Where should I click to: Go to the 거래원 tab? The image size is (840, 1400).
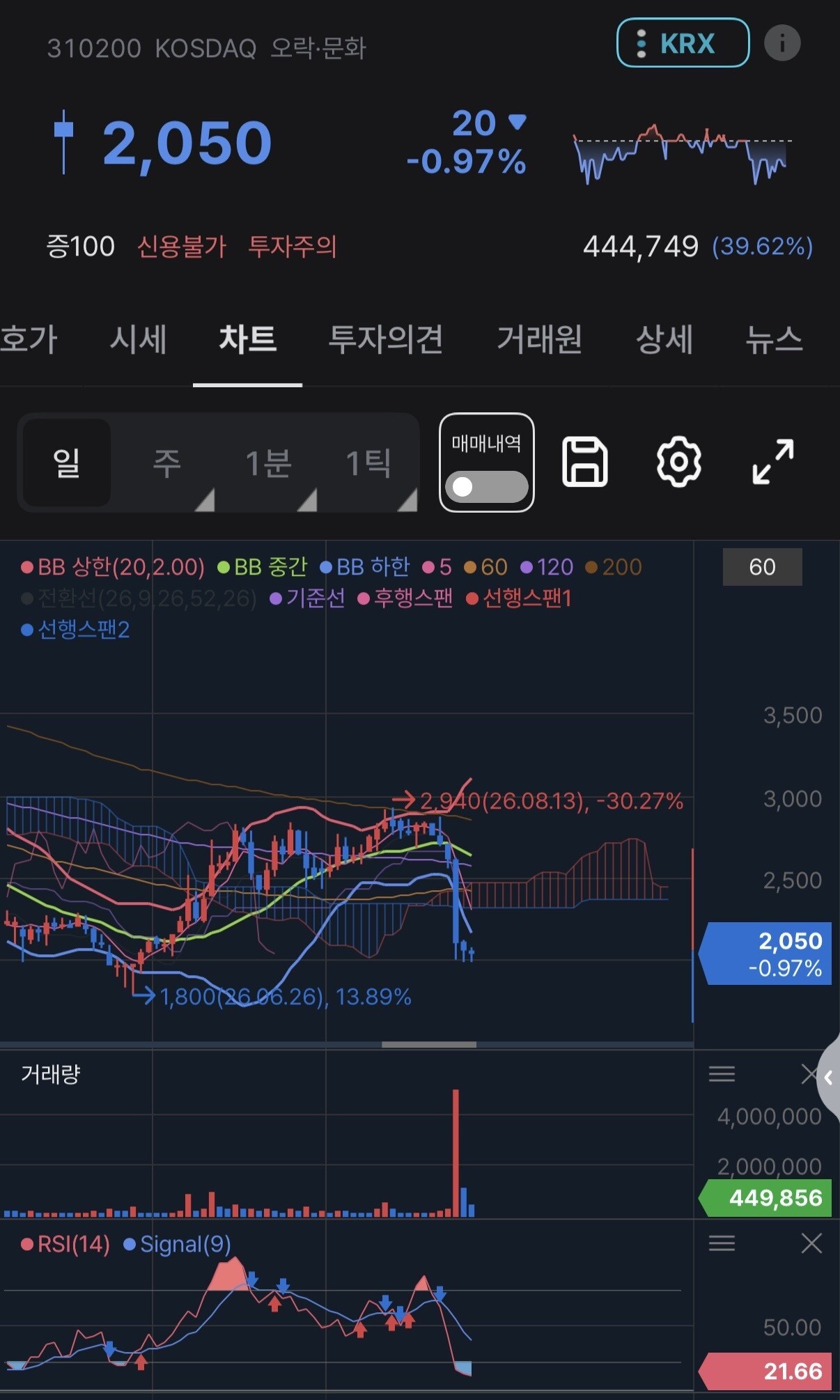click(x=539, y=340)
